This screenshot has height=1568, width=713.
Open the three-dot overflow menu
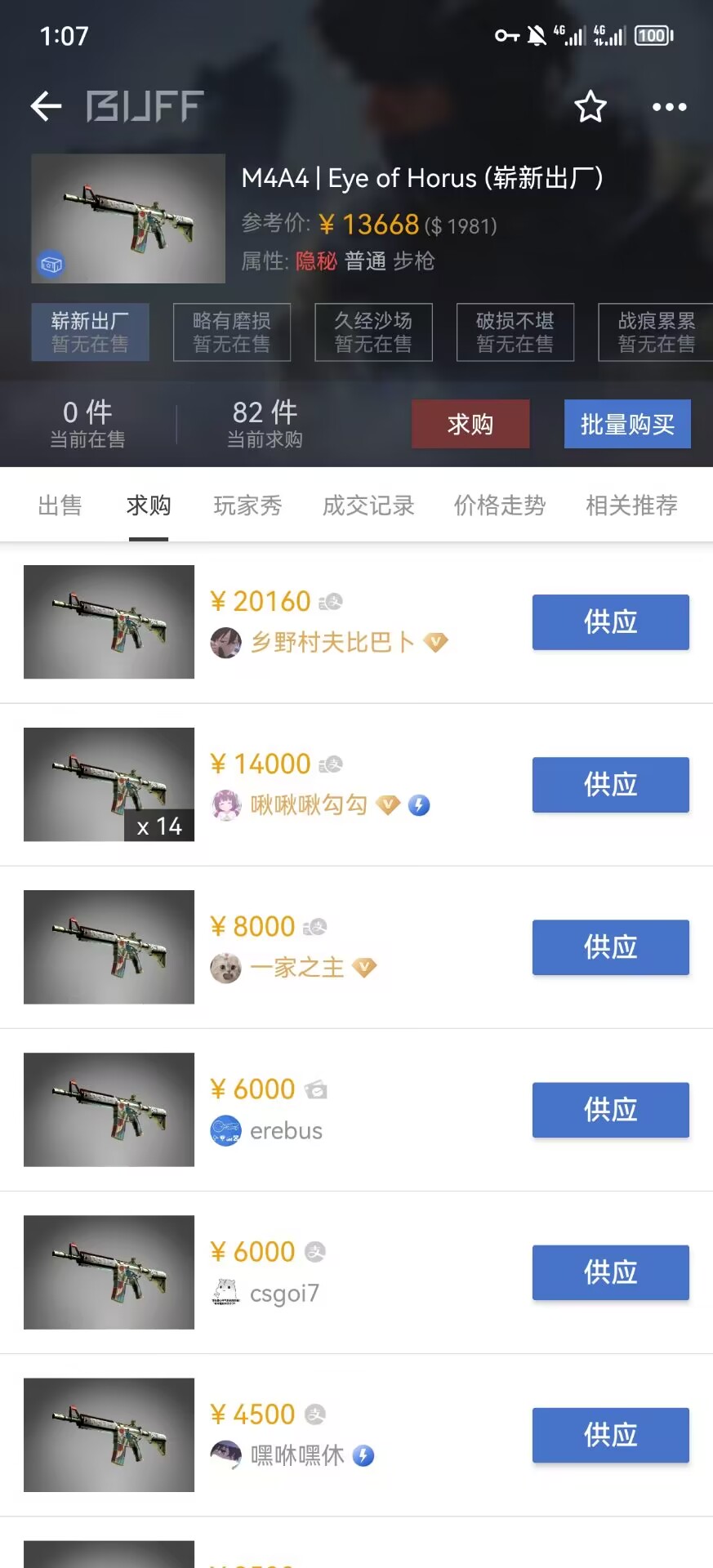pyautogui.click(x=669, y=107)
